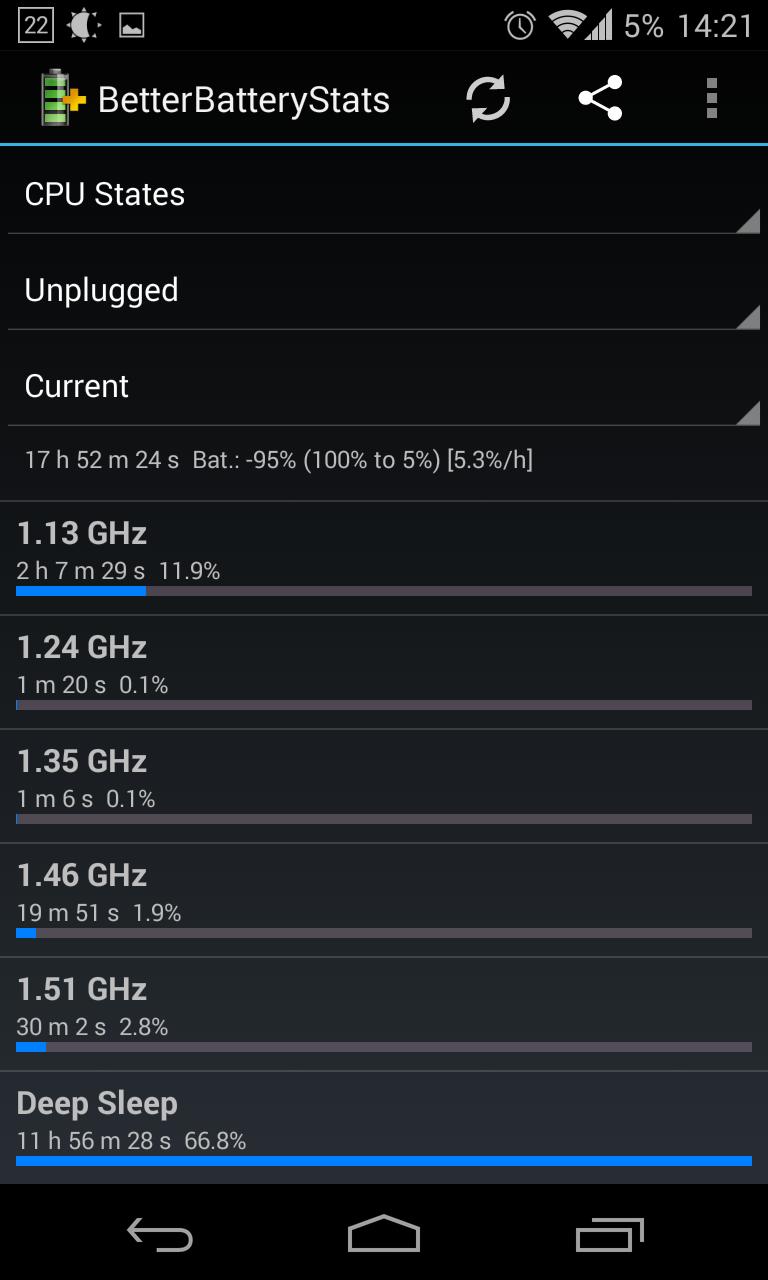The height and width of the screenshot is (1280, 768).
Task: Open the 1.51 GHz entry
Action: pyautogui.click(x=384, y=1014)
